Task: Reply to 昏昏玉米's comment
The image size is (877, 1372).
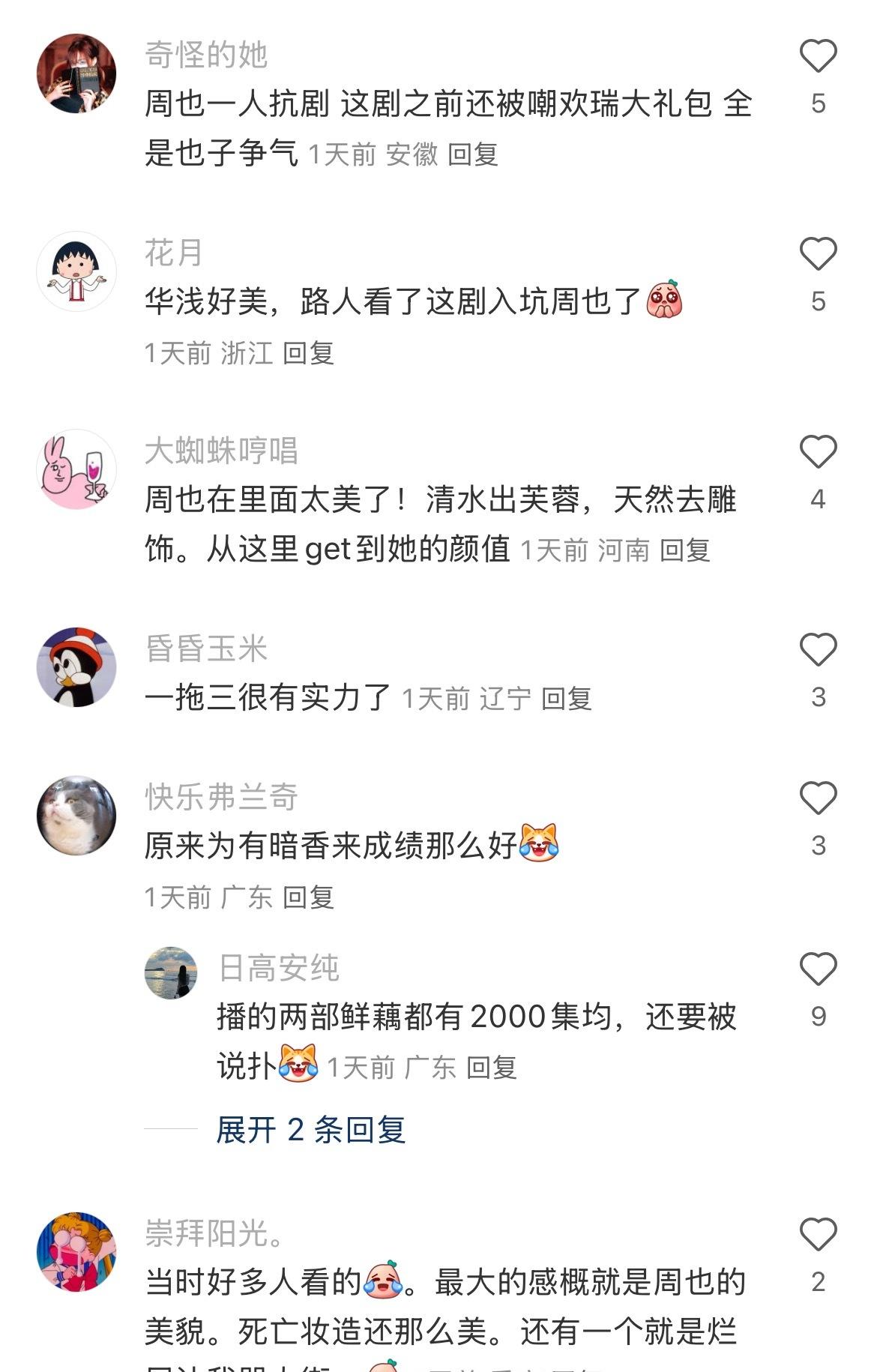Action: pyautogui.click(x=566, y=699)
